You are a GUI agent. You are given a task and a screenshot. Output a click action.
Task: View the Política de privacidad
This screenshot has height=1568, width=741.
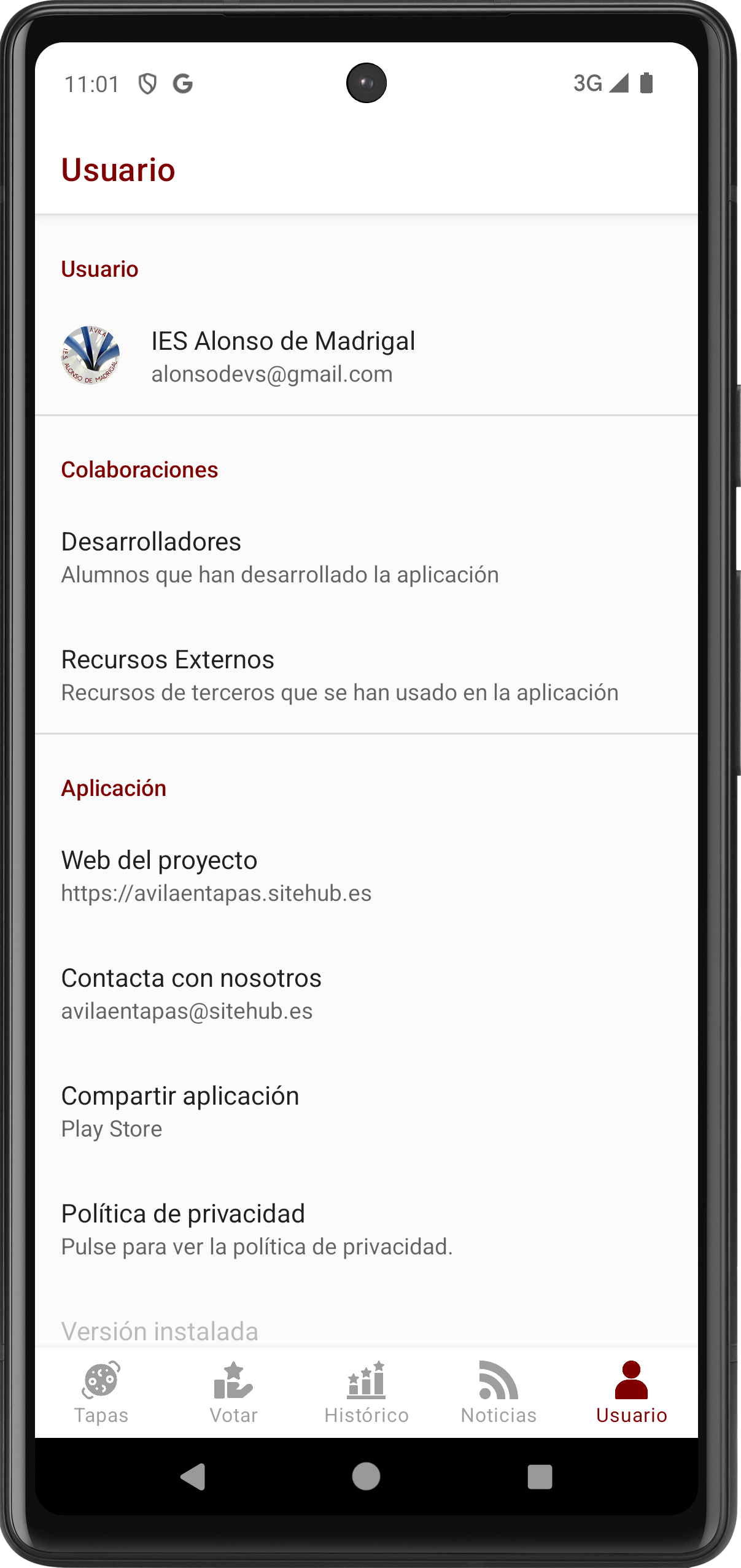367,1229
